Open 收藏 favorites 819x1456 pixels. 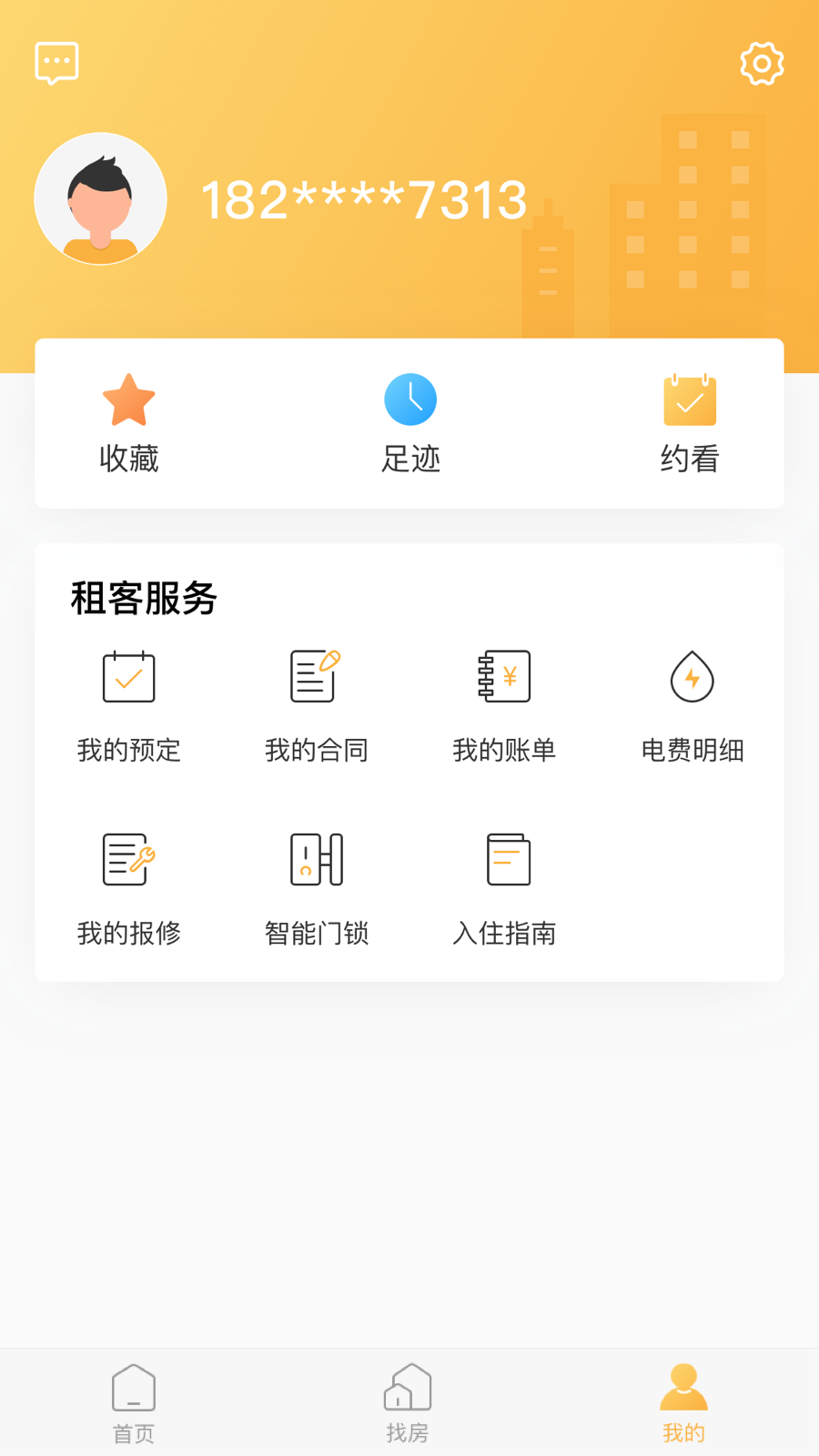click(x=128, y=424)
